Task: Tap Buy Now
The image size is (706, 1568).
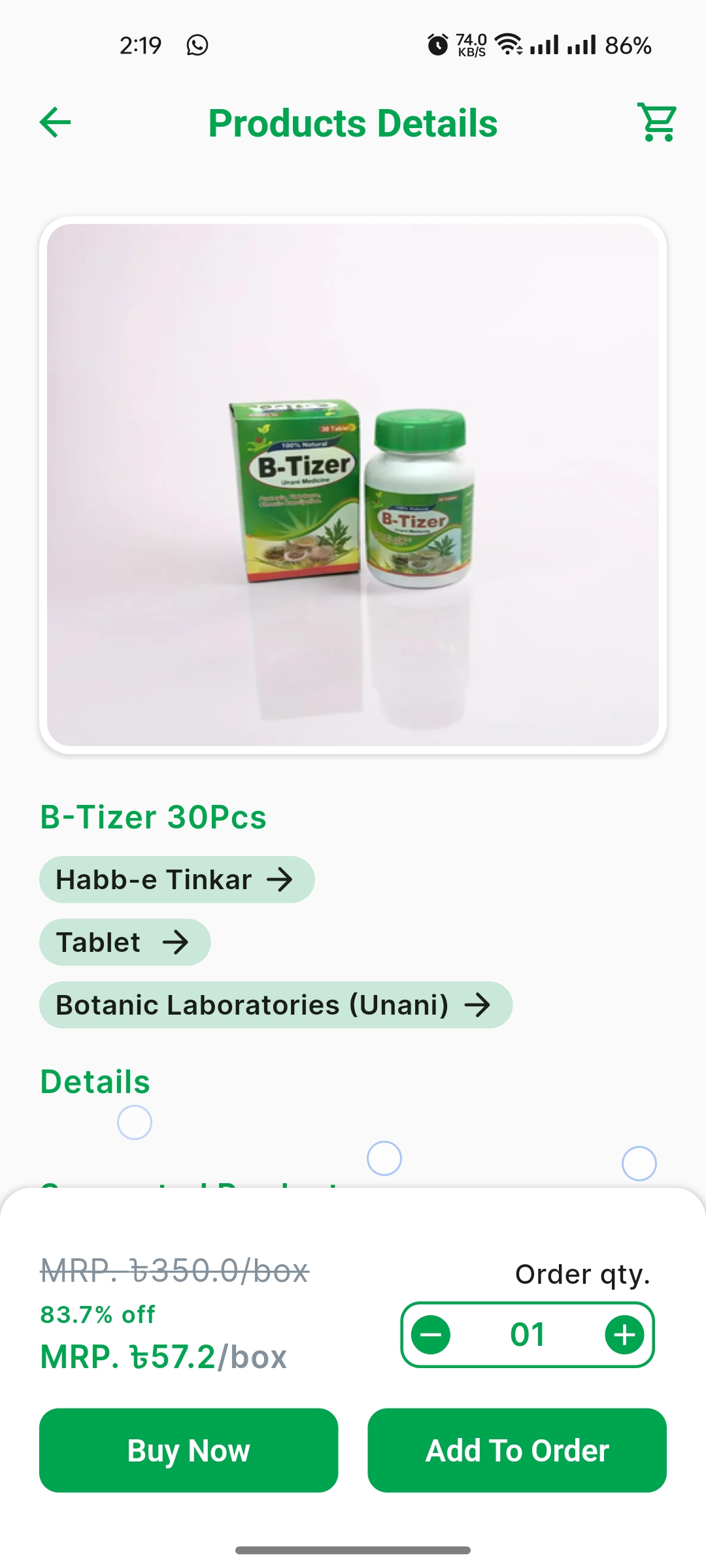Action: click(x=189, y=1450)
